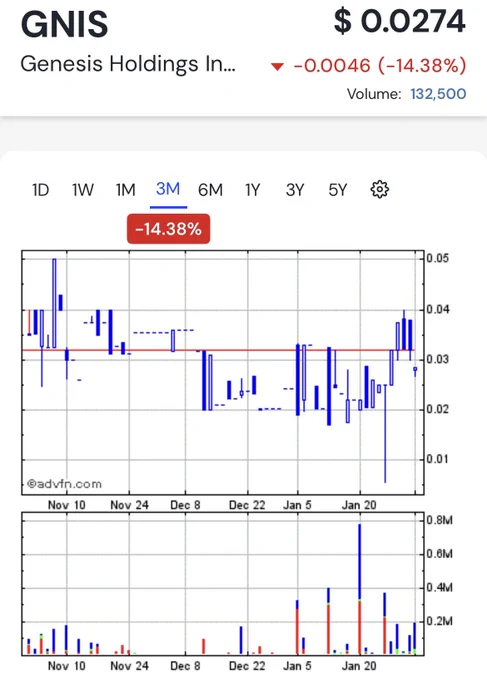The height and width of the screenshot is (680, 487).
Task: Tap the 3M range tab
Action: click(168, 189)
